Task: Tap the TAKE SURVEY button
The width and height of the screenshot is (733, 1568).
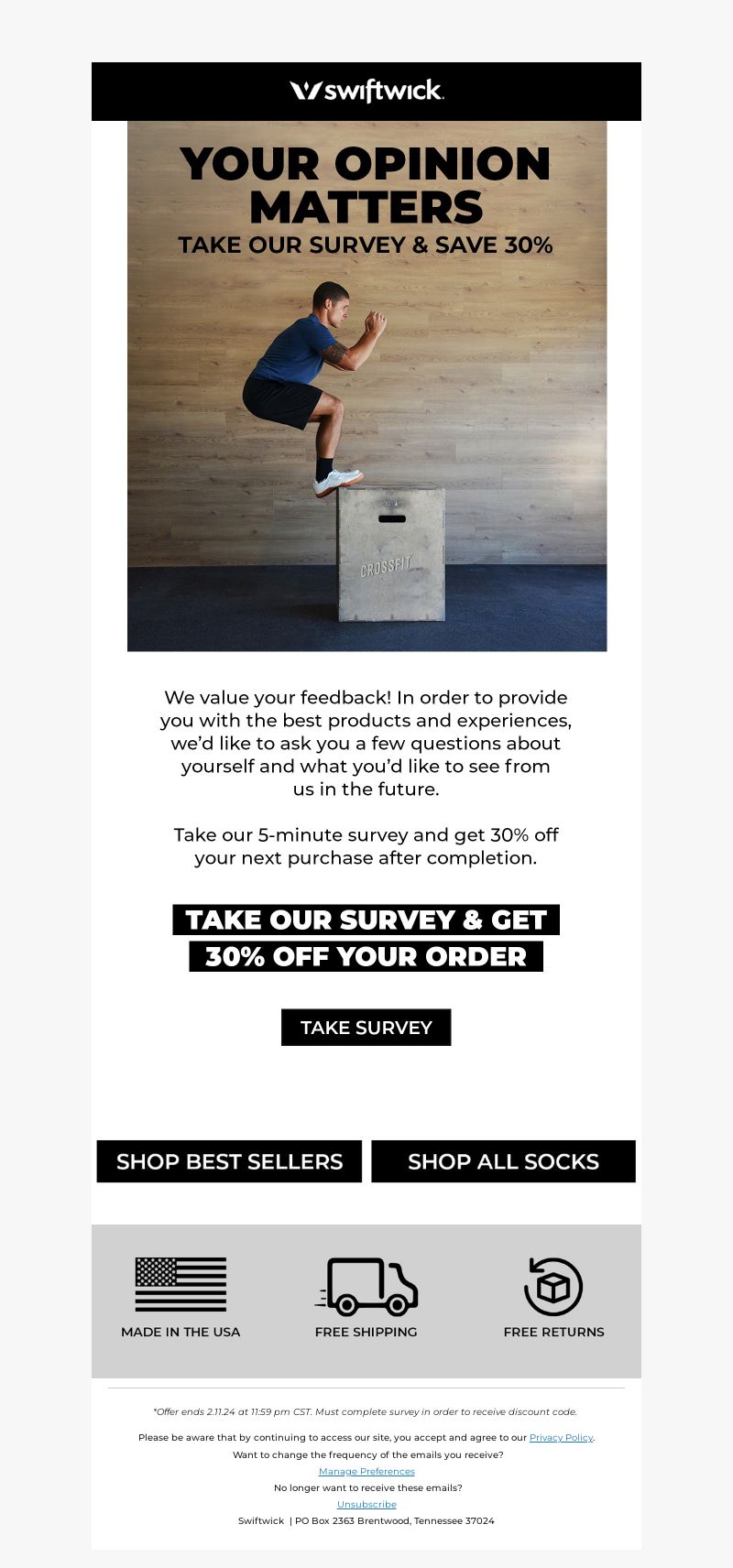Action: [366, 1027]
